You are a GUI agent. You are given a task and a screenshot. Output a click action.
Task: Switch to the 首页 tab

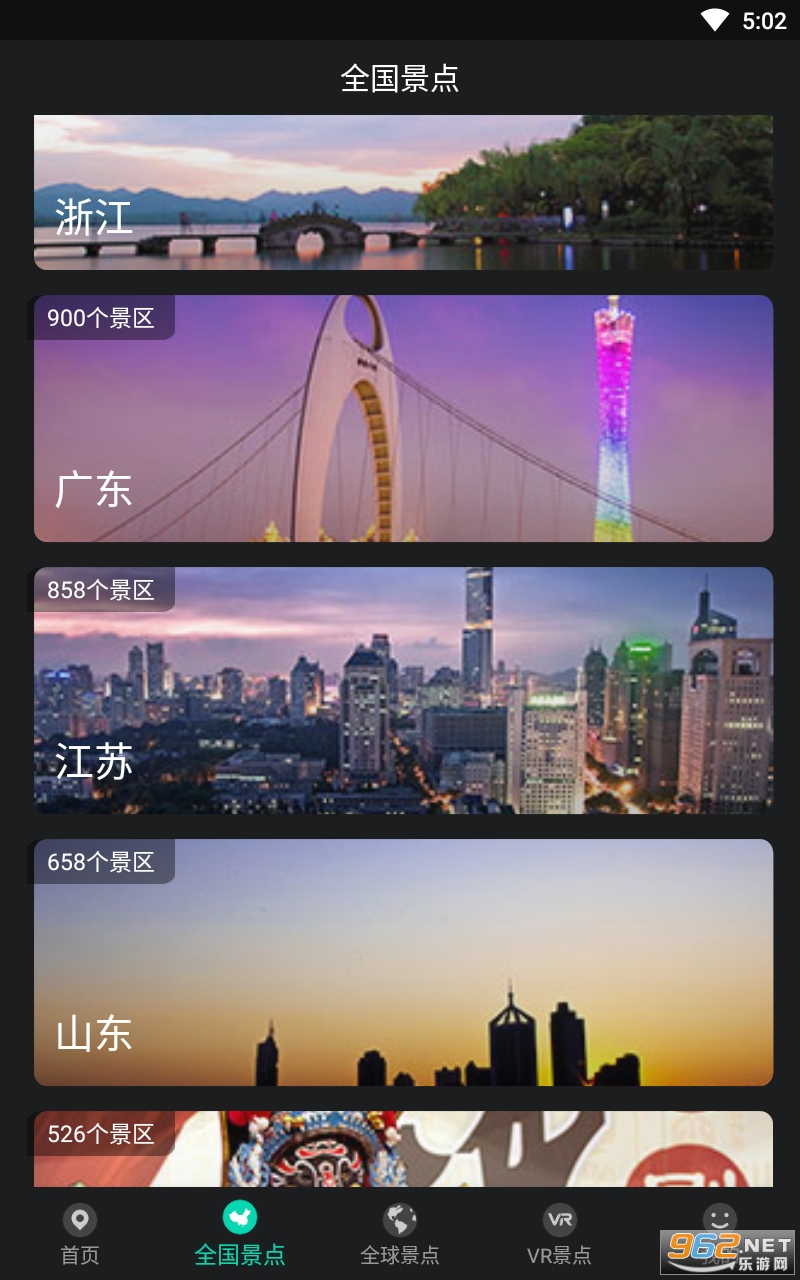tap(80, 1234)
